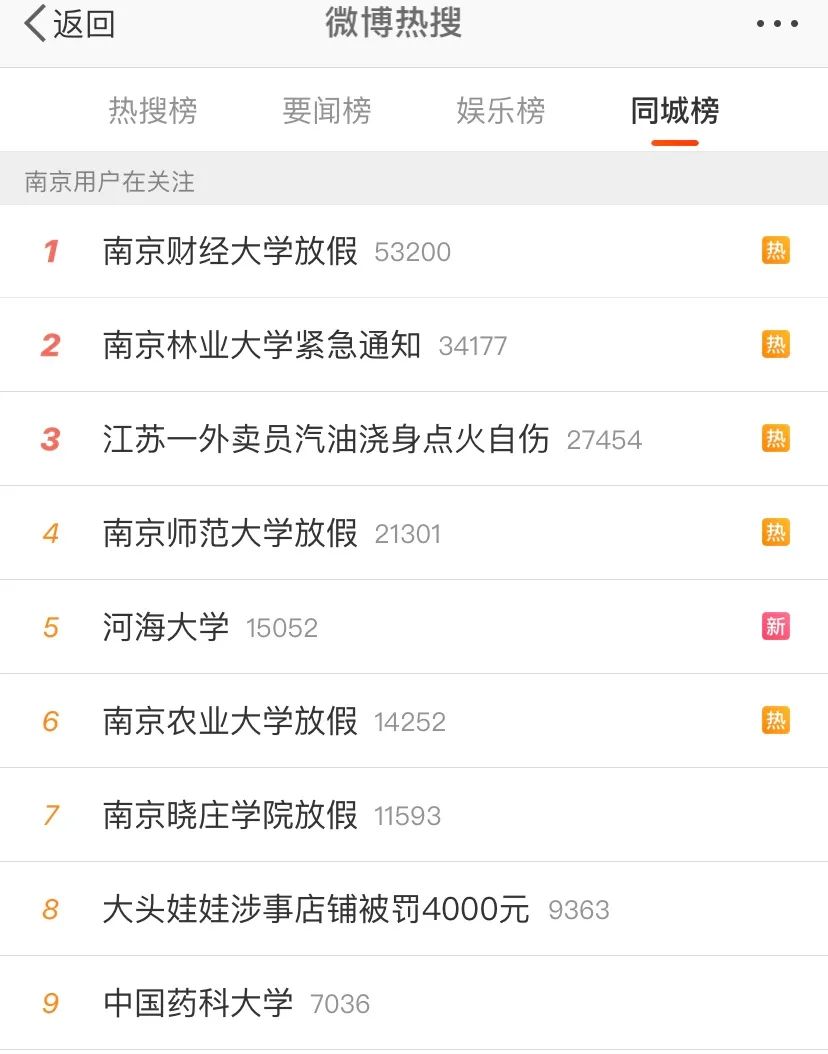Viewport: 828px width, 1054px height.
Task: Open the 中国药科大学 trending topic
Action: click(x=198, y=1003)
